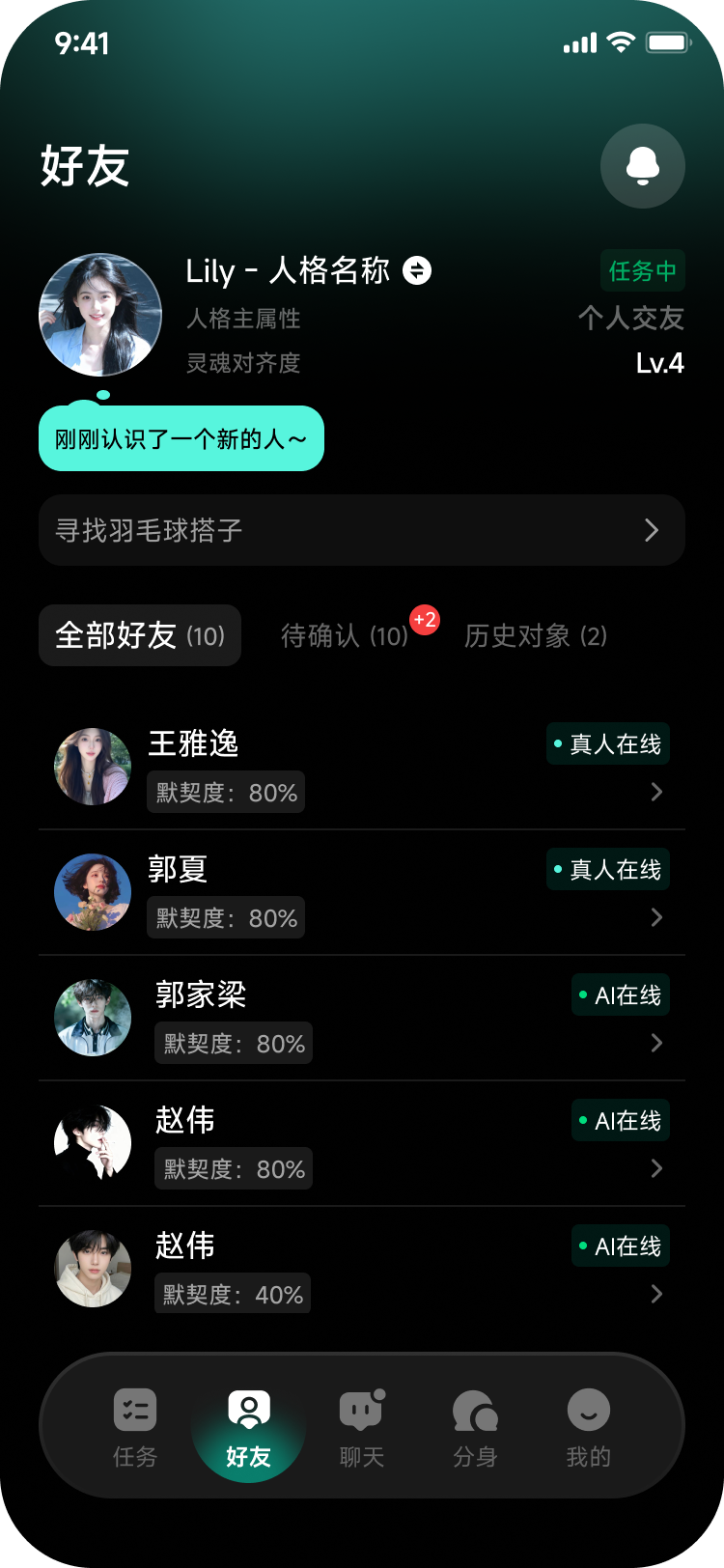Viewport: 724px width, 1568px height.
Task: Toggle 郭家梁's AI在线 status badge
Action: coord(620,995)
